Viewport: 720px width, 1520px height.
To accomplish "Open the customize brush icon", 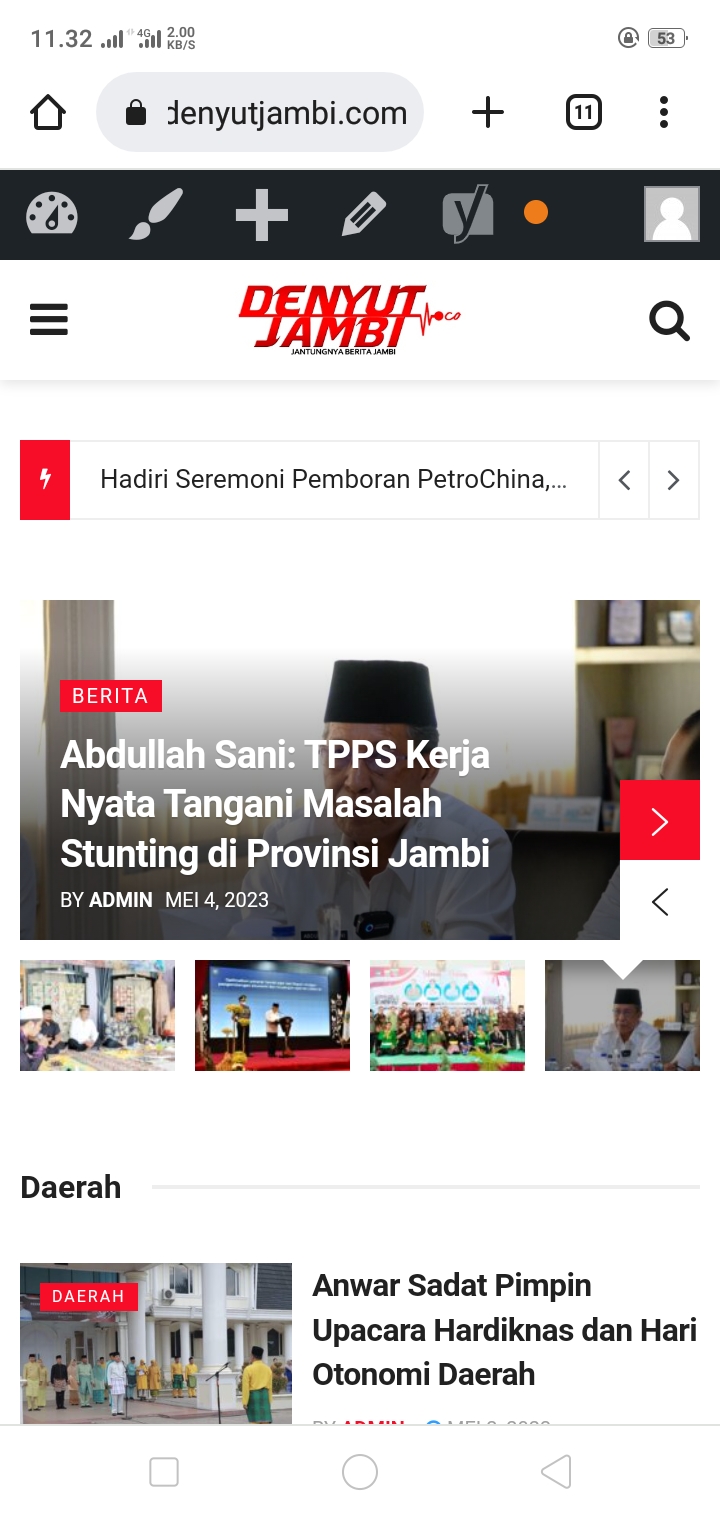I will coord(156,214).
